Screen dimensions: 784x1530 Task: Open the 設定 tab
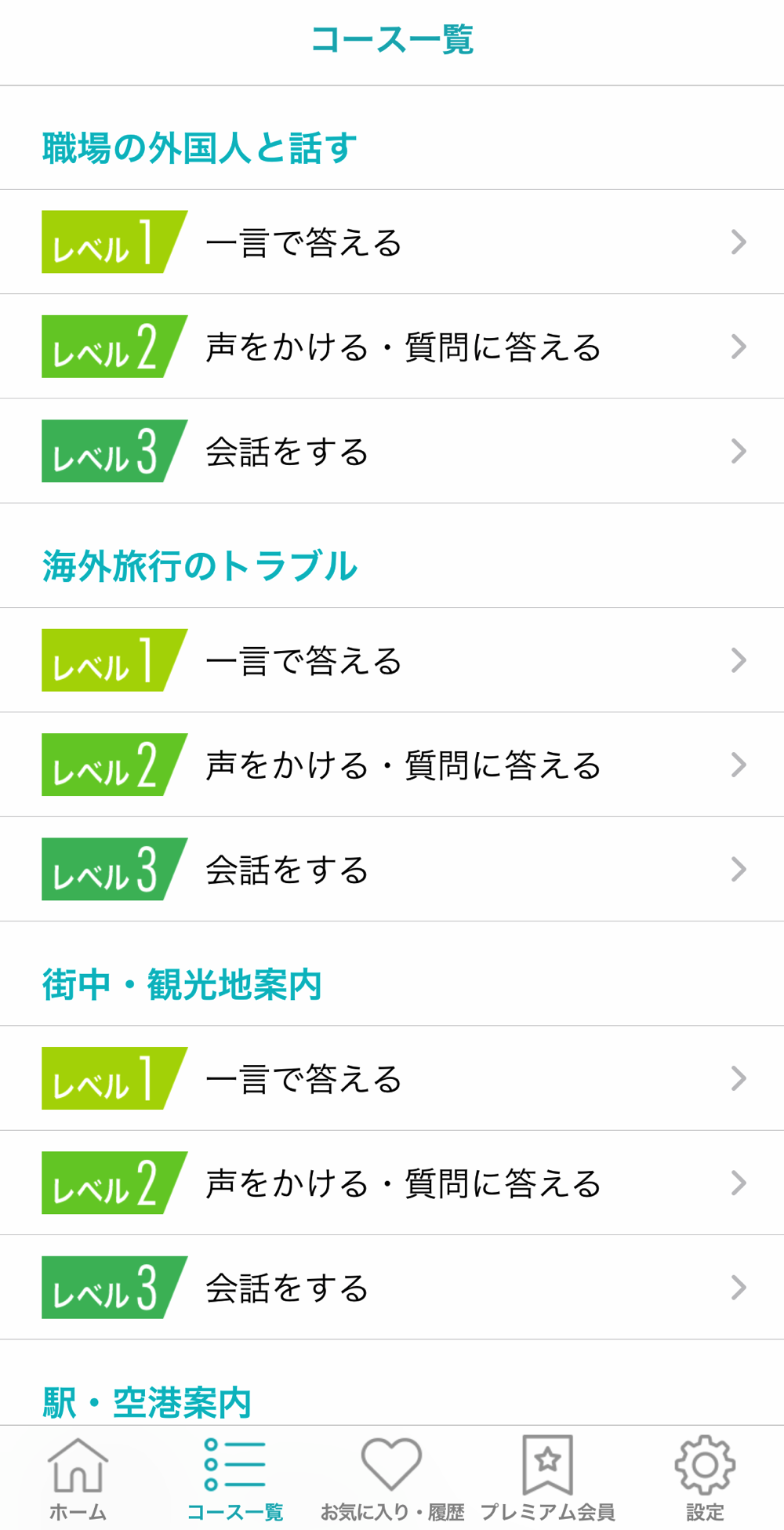point(705,1478)
